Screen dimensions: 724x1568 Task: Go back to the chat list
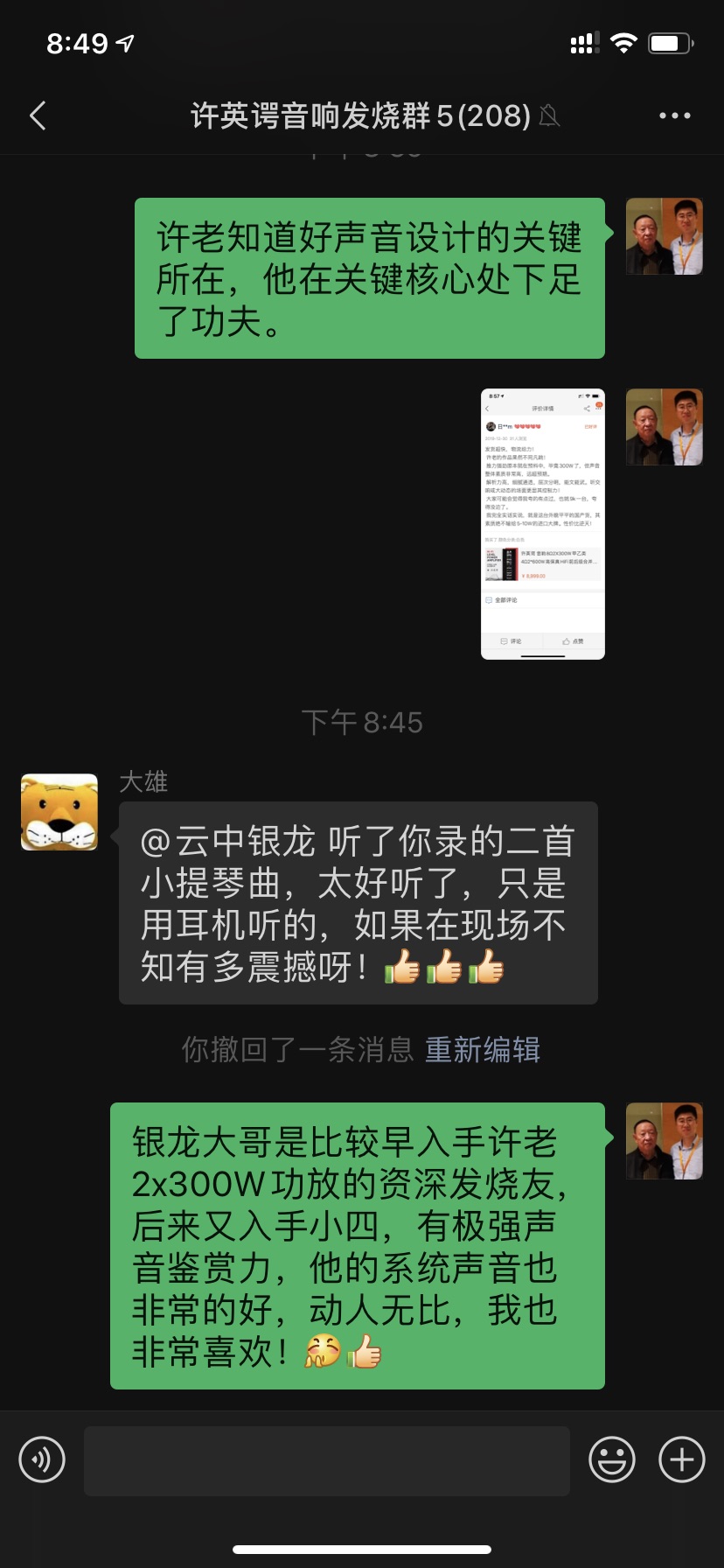tap(38, 115)
